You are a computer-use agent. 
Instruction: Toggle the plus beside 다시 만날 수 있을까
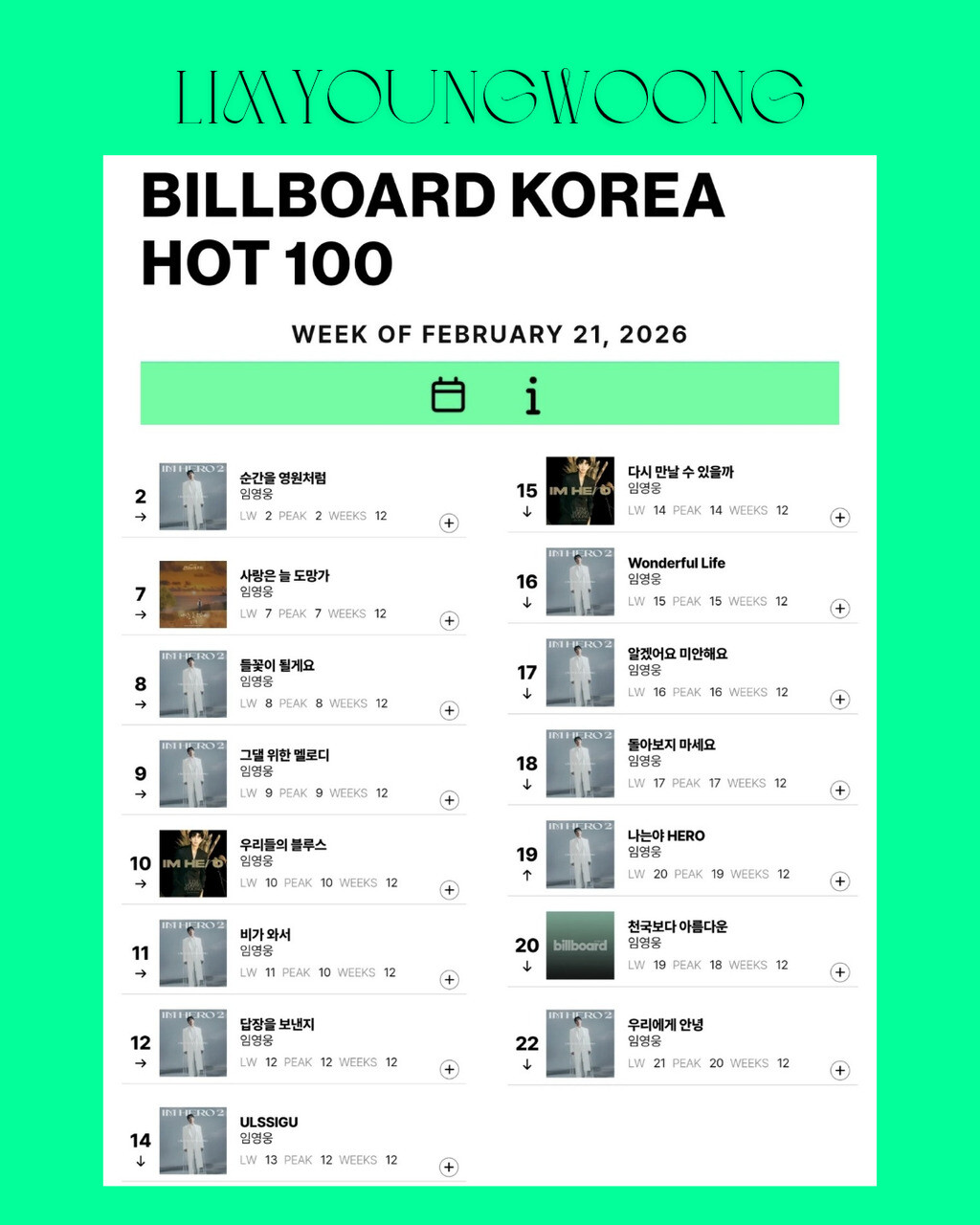pos(839,517)
